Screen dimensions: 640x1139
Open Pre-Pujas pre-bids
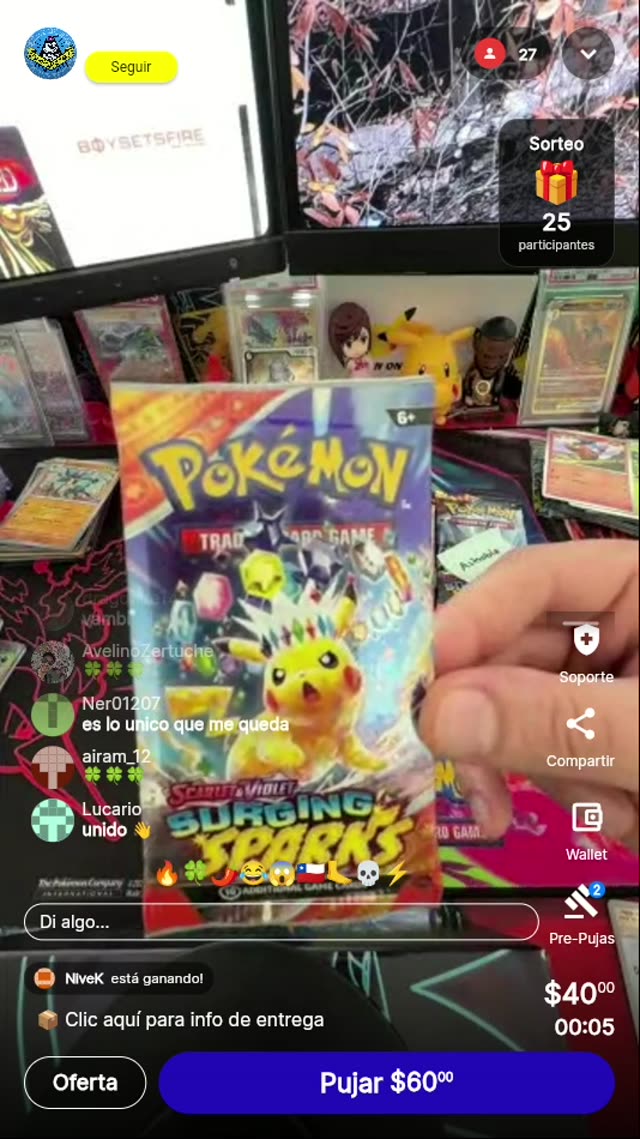click(581, 913)
